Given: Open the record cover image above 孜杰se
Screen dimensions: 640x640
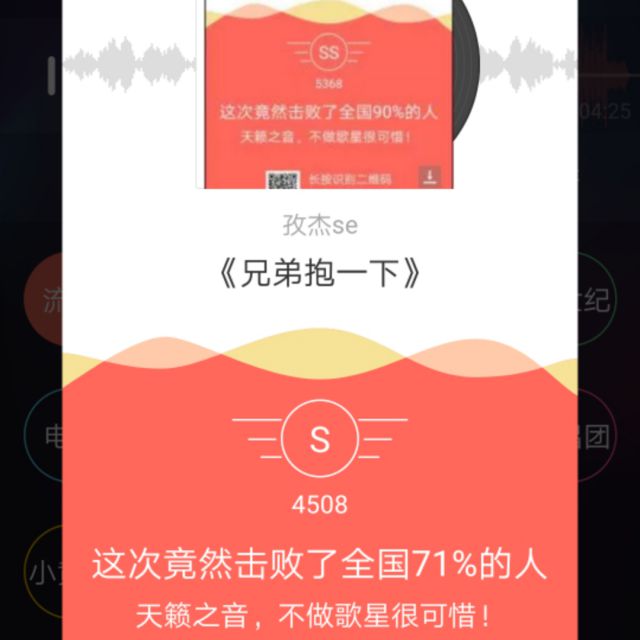Looking at the screenshot, I should click(x=325, y=94).
